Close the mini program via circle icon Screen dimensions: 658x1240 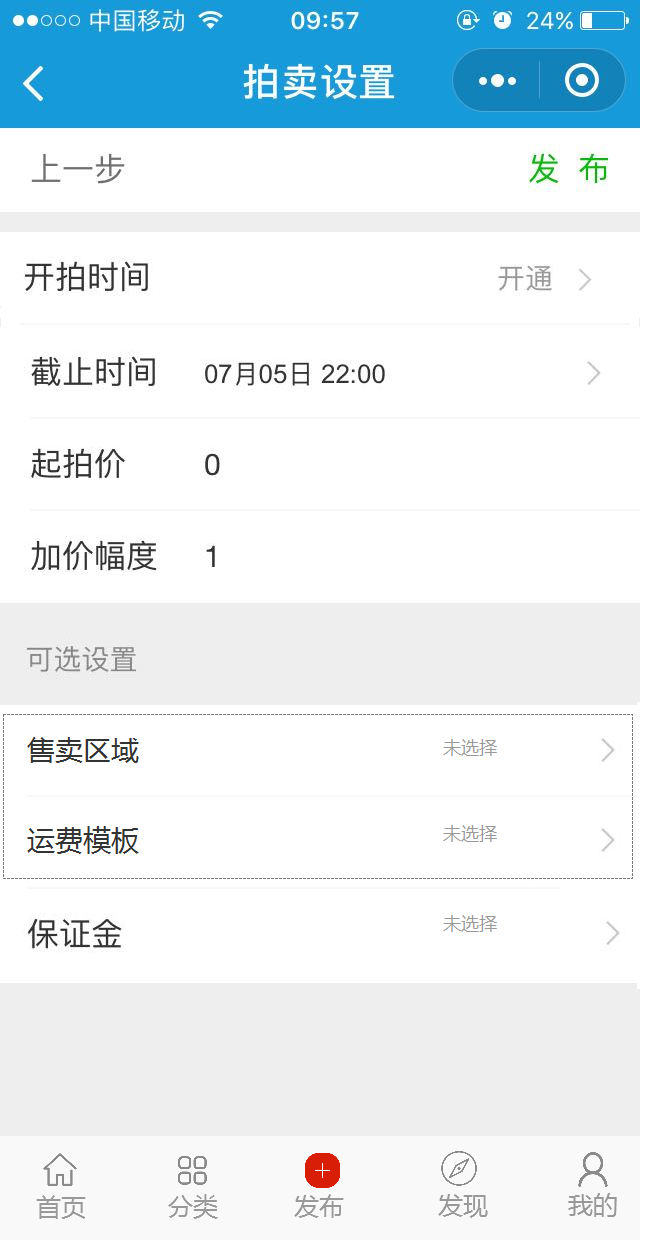point(581,81)
